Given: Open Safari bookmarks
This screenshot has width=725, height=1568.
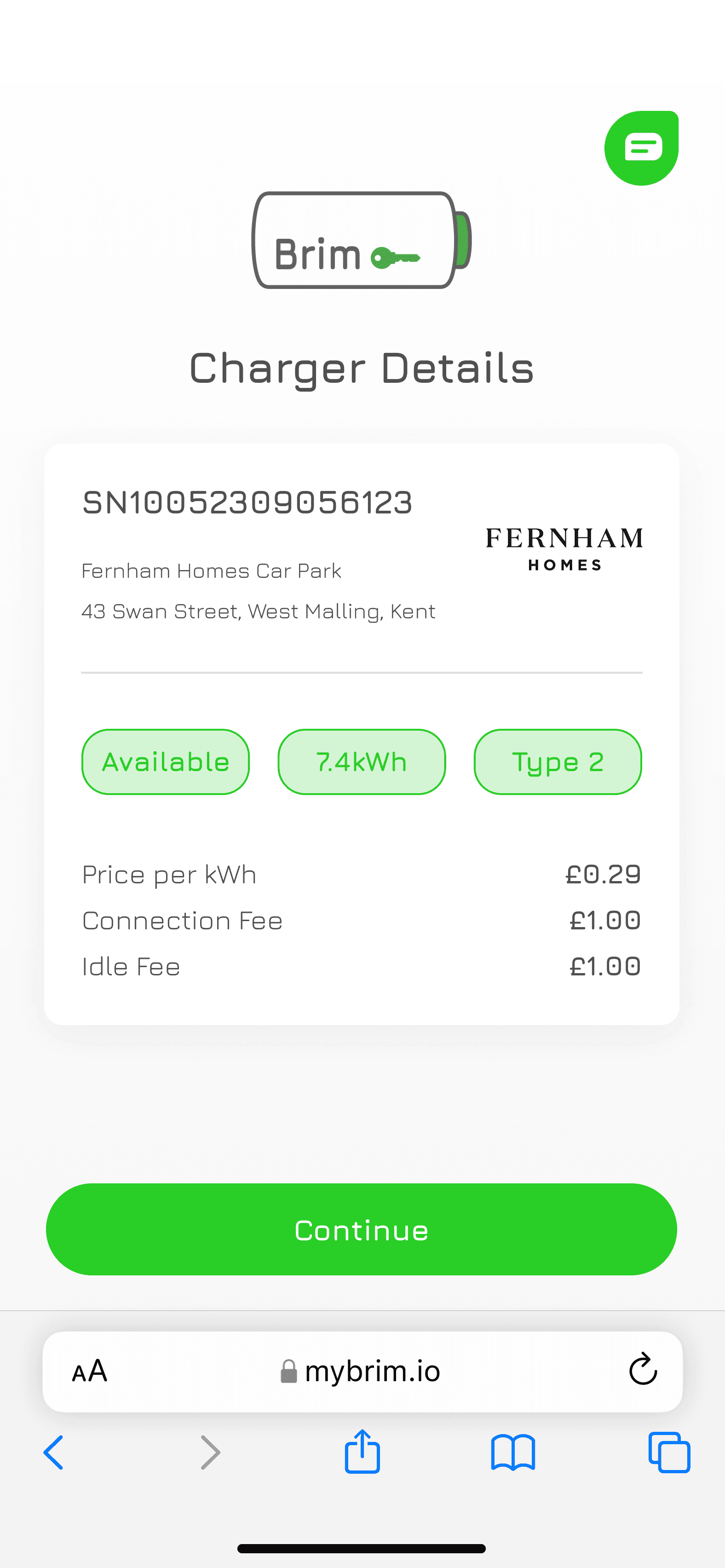Looking at the screenshot, I should point(513,1453).
